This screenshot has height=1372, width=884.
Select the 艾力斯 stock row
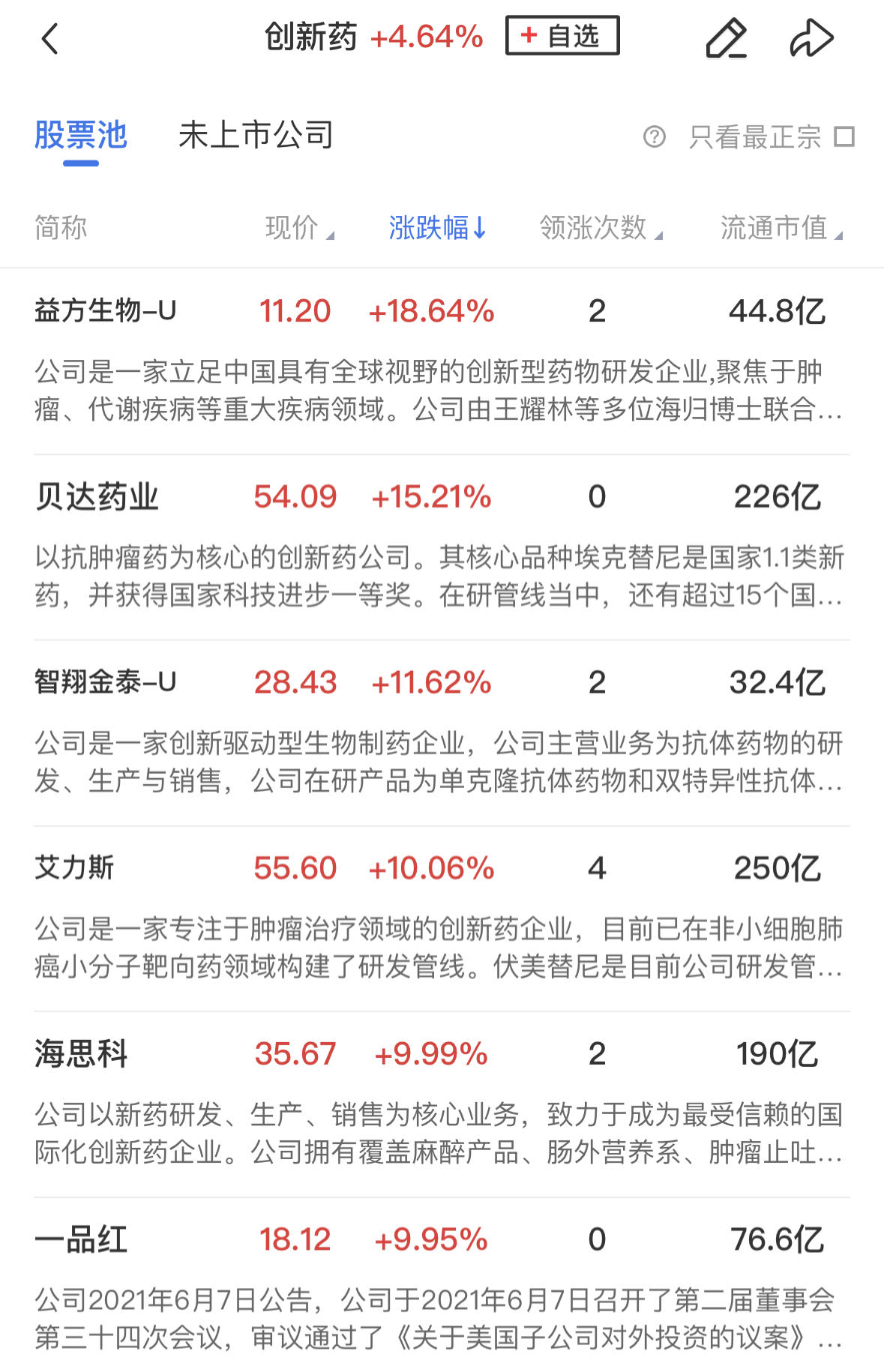pyautogui.click(x=74, y=868)
